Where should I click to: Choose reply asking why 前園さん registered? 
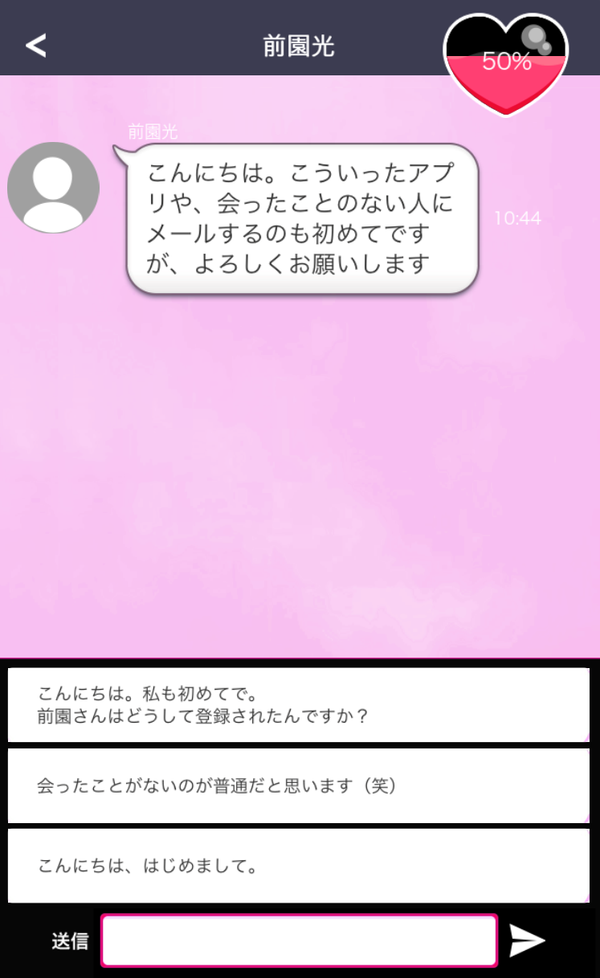tap(298, 705)
